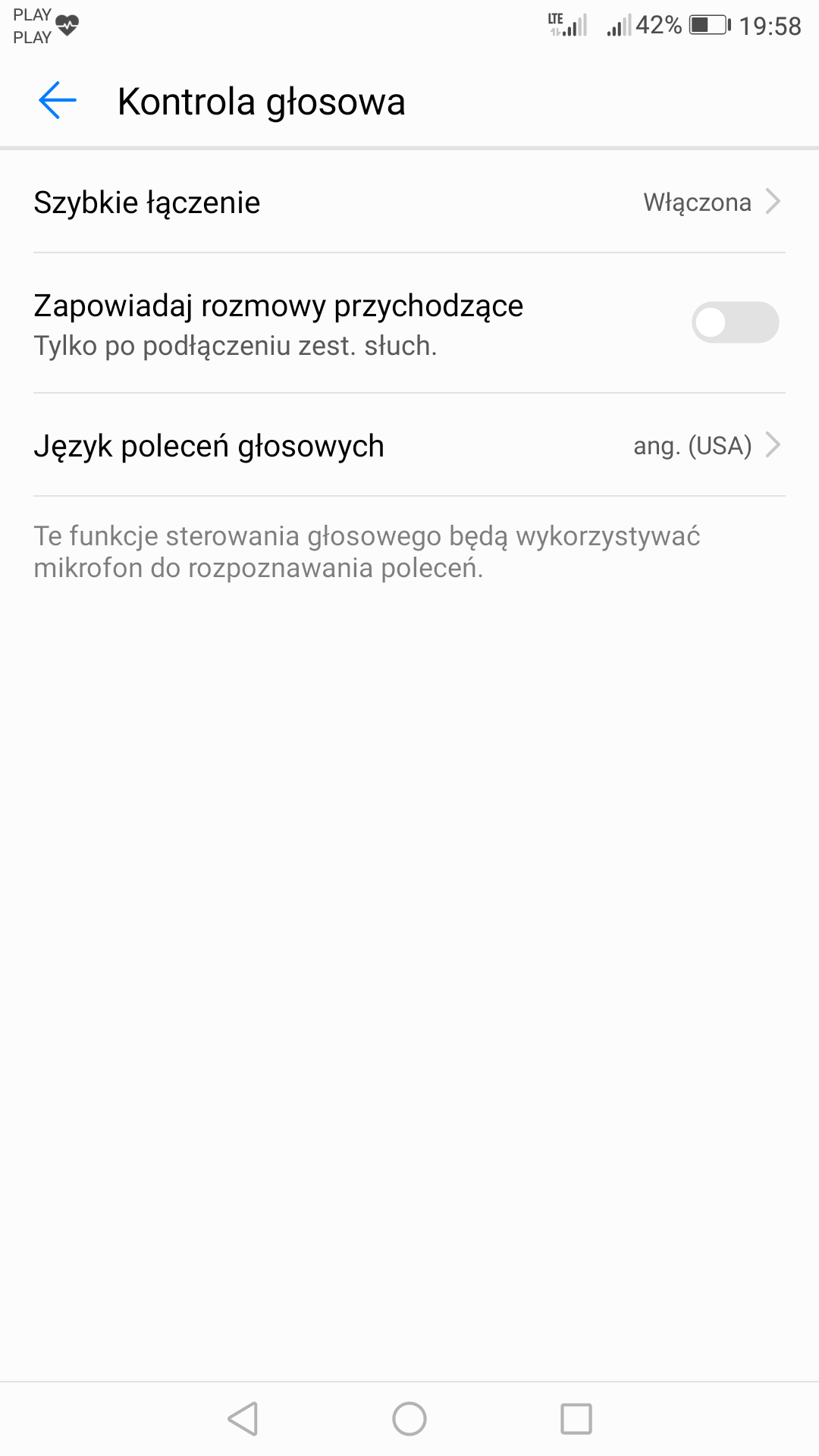This screenshot has width=819, height=1456.
Task: Open recent apps from navigation bar
Action: pos(576,1418)
